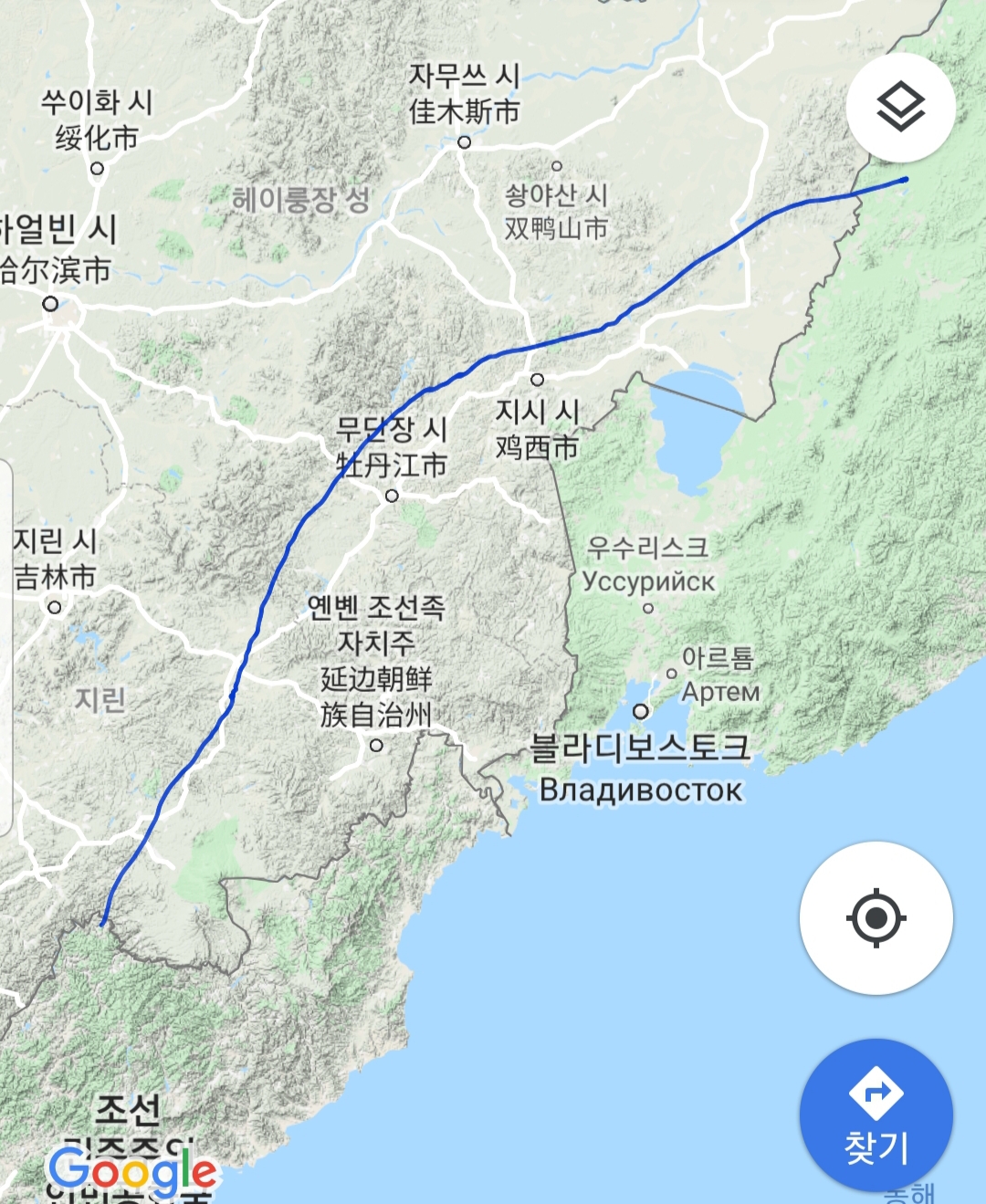Open the map layers button
986x1204 pixels.
coord(900,108)
